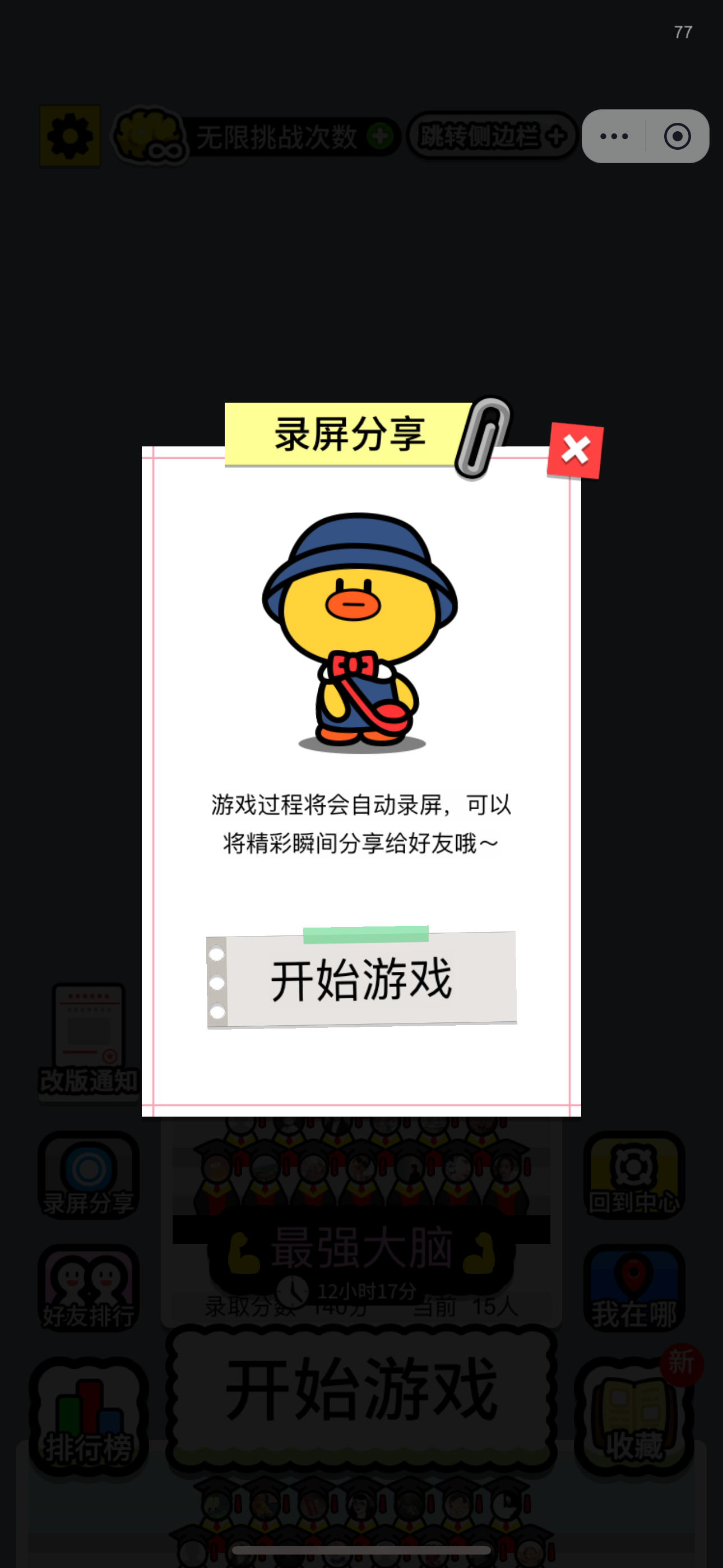Close the 录屏分享 dialog
Viewport: 723px width, 1568px height.
574,450
